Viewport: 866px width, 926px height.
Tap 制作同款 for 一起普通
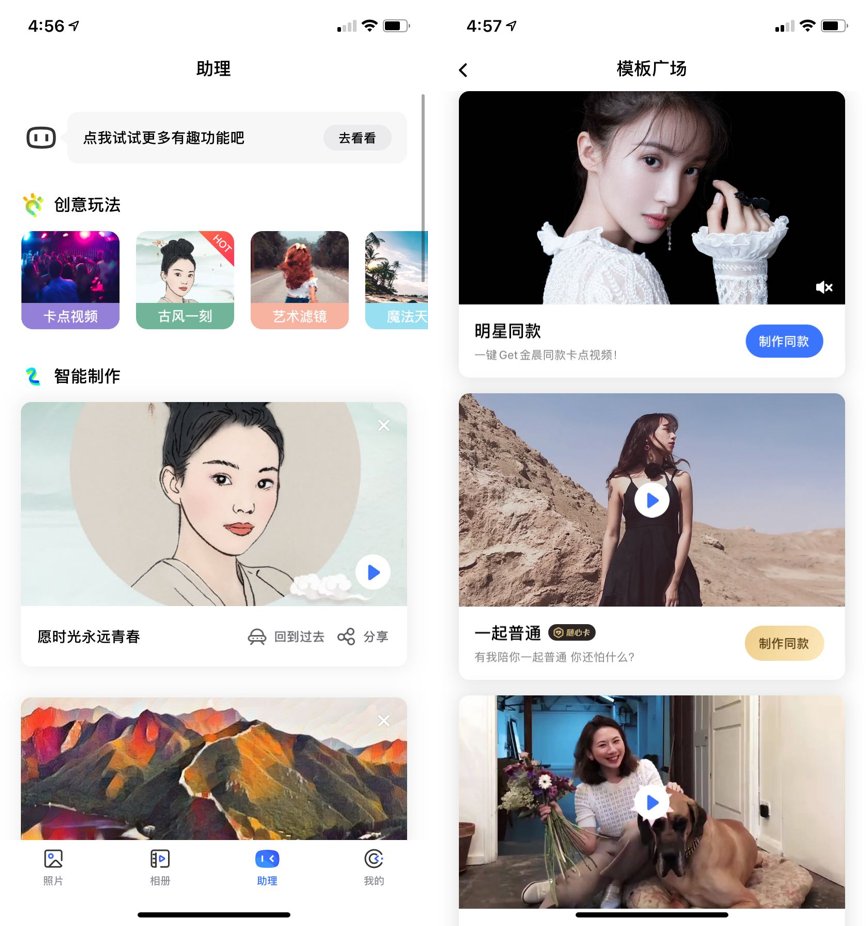[783, 643]
